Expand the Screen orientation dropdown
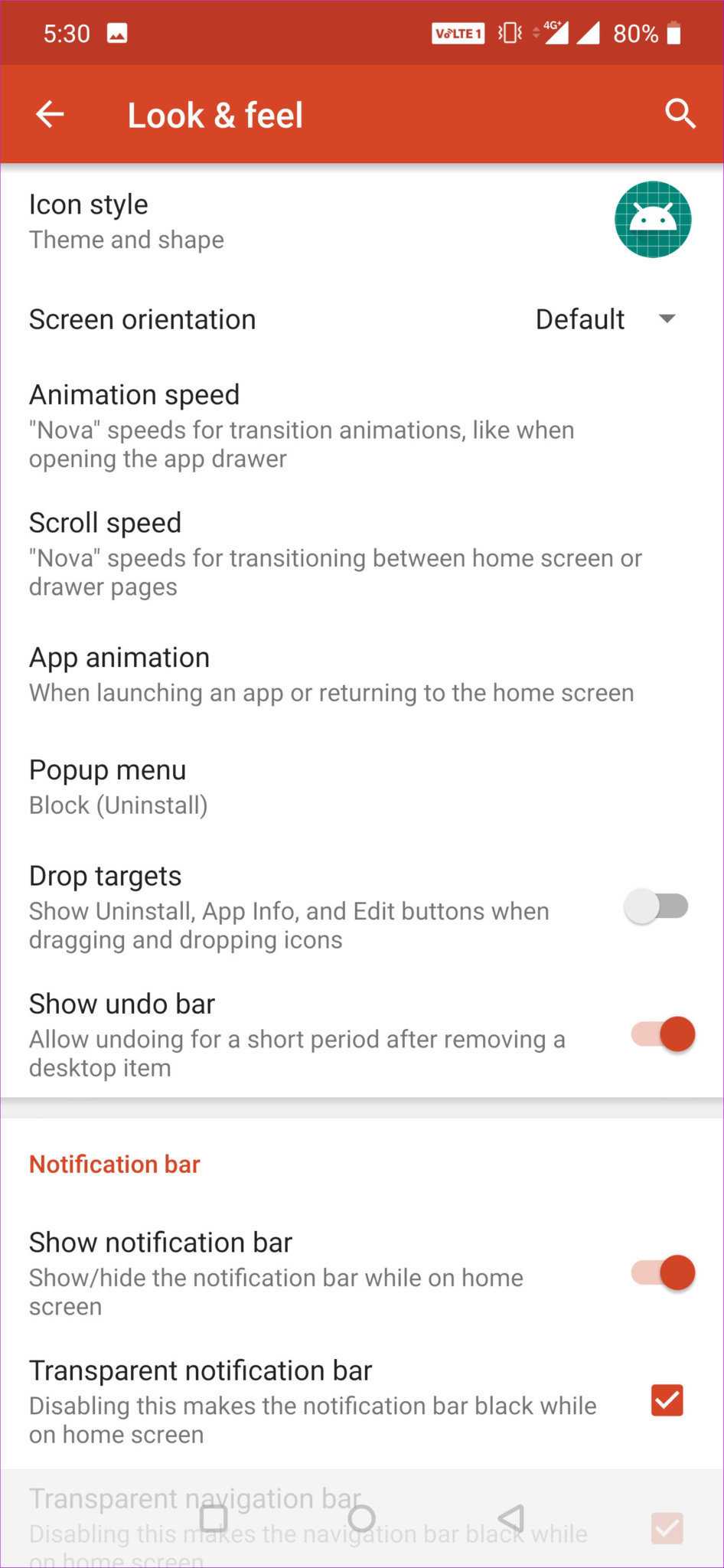This screenshot has height=1568, width=724. [605, 319]
